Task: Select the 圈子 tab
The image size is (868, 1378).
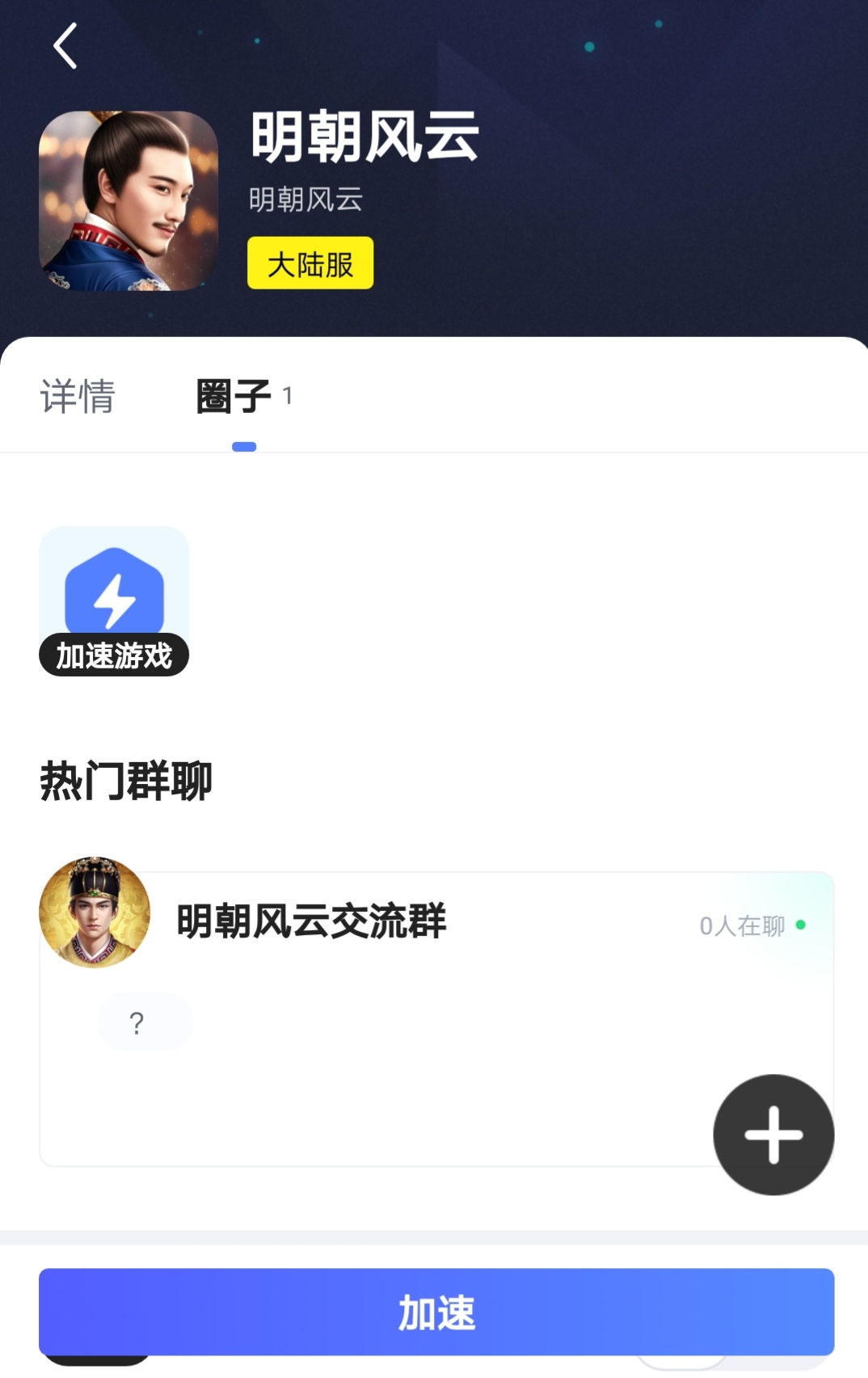Action: pos(234,397)
